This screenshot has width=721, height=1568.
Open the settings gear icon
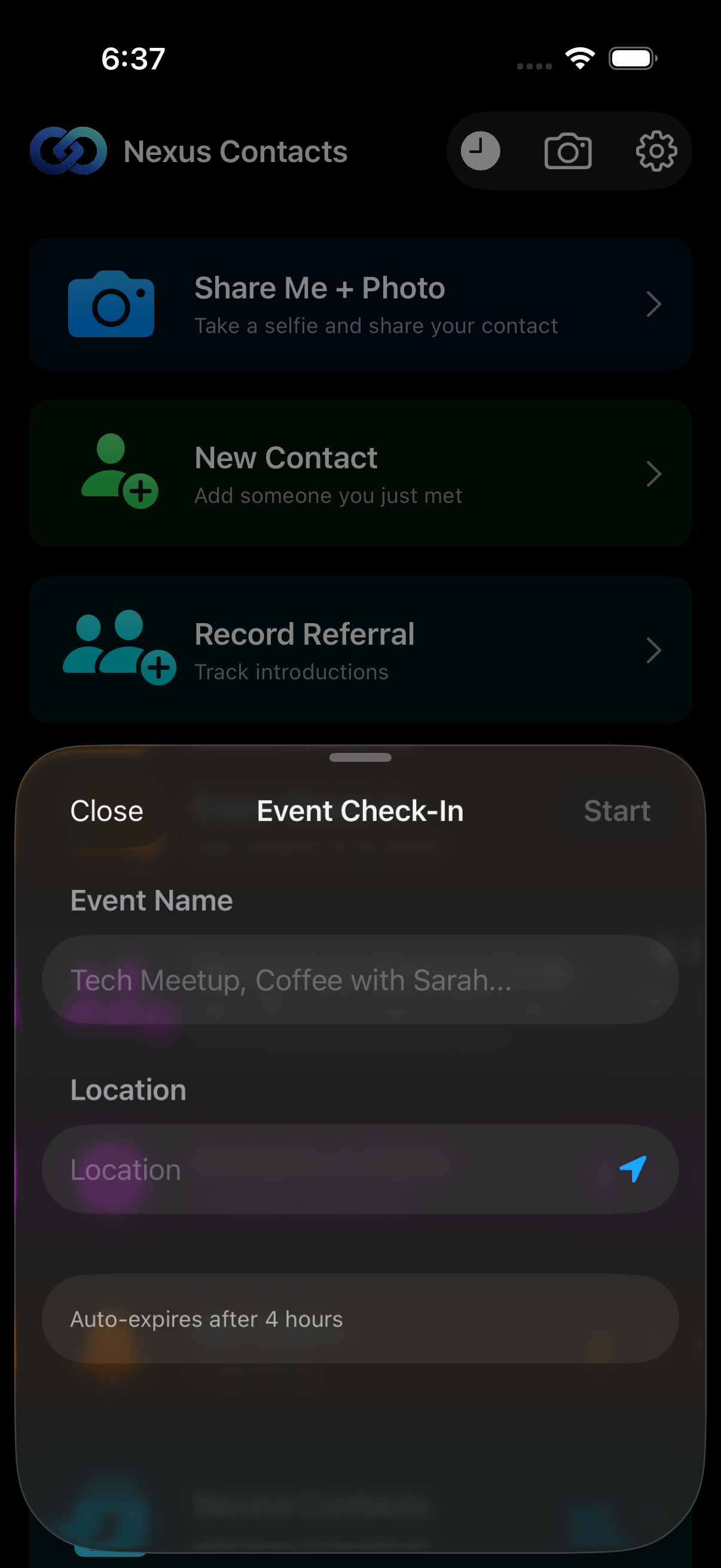(x=655, y=151)
